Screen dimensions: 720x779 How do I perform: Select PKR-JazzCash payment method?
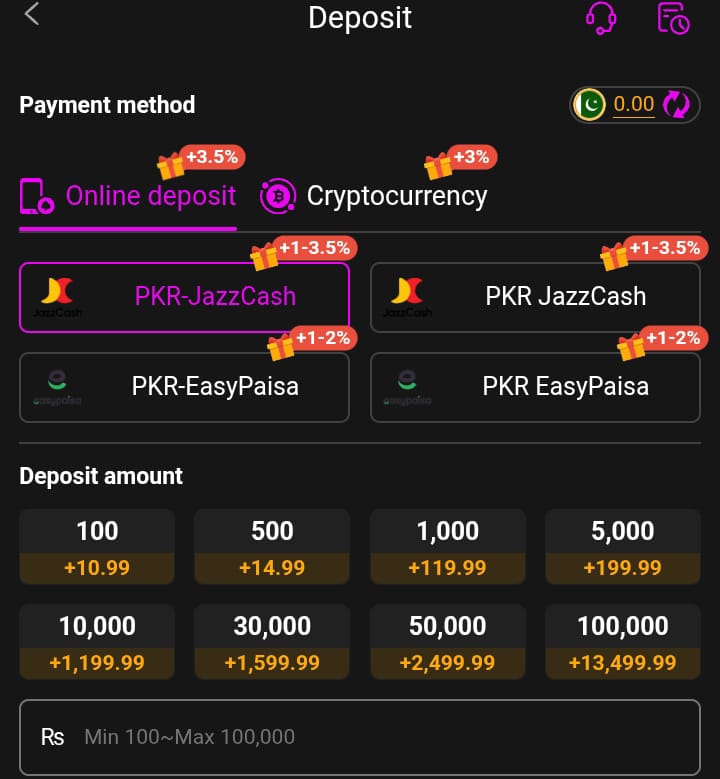point(184,296)
